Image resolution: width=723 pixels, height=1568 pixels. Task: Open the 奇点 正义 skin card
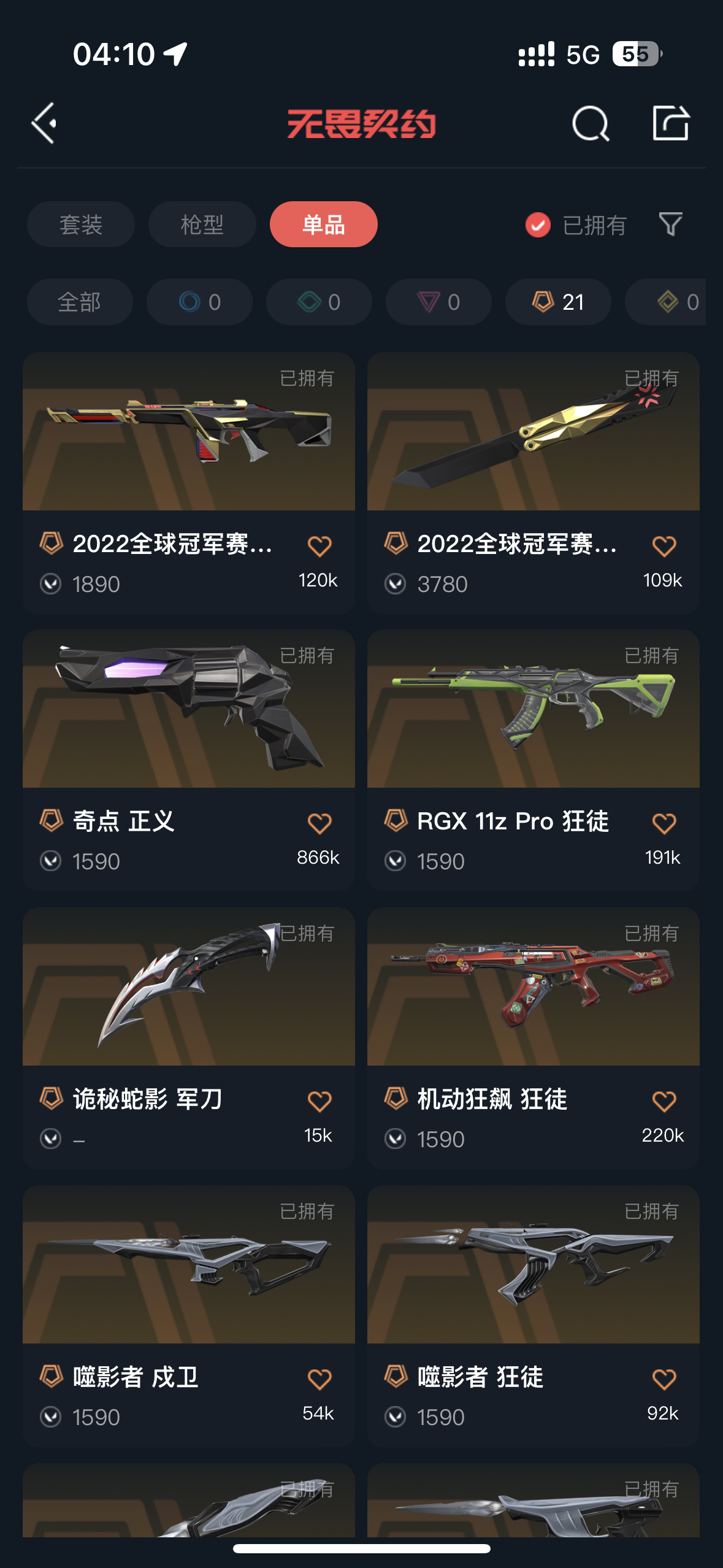(189, 761)
